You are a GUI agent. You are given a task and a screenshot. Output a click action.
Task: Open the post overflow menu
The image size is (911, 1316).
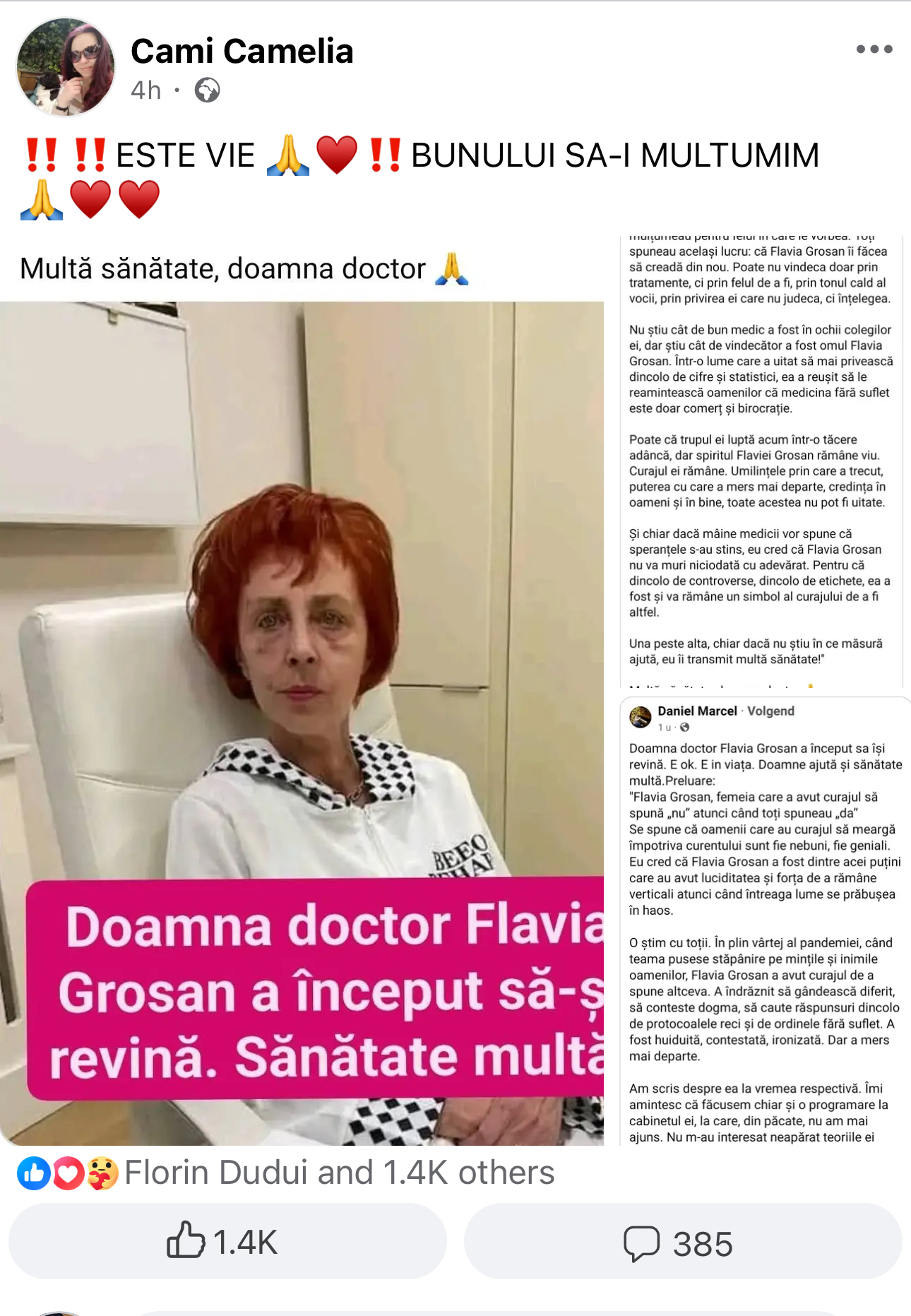(x=874, y=49)
